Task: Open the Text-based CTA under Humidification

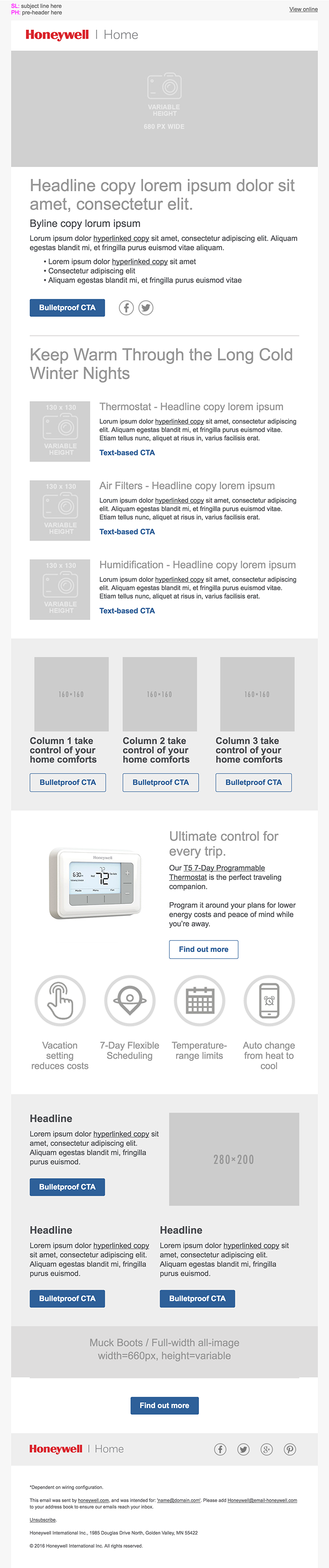Action: [127, 611]
